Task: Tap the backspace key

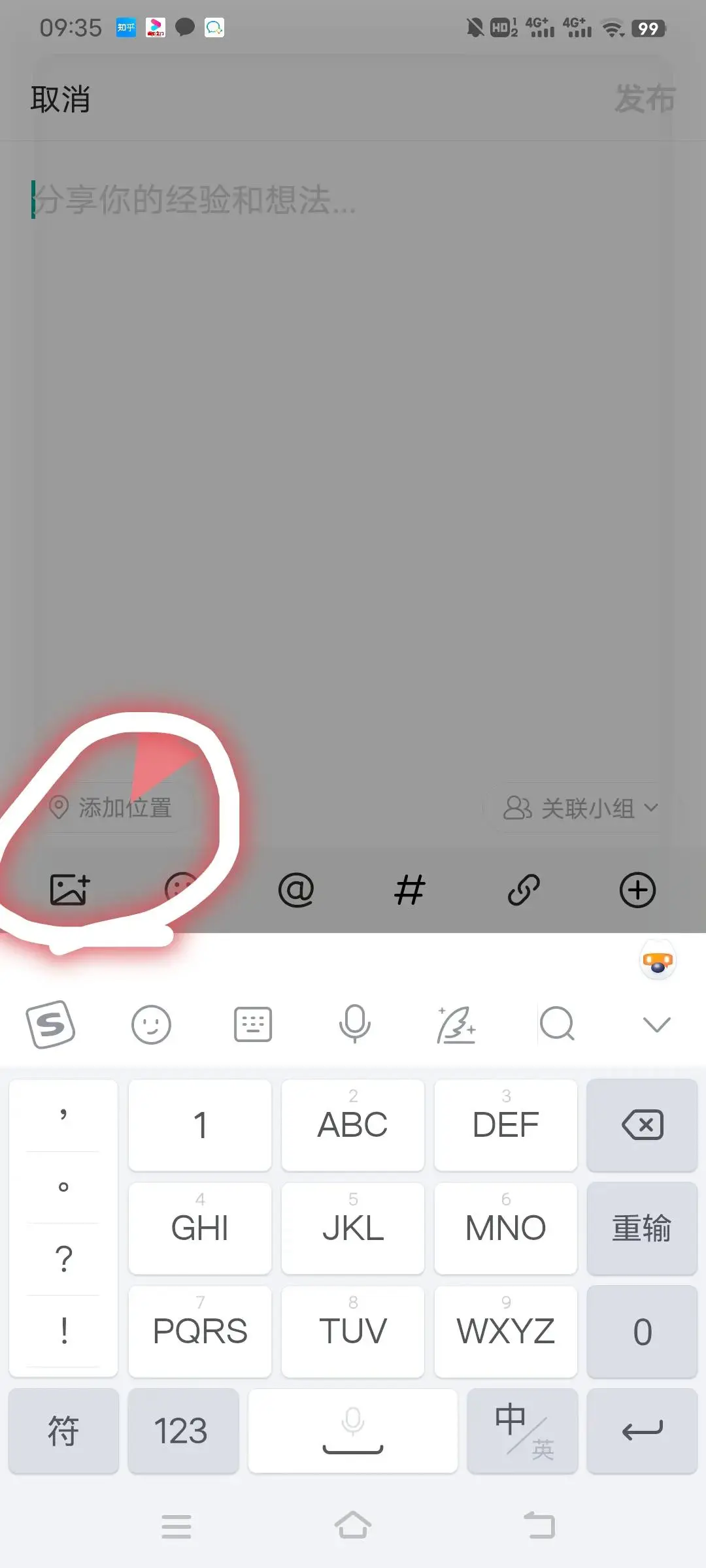Action: pyautogui.click(x=642, y=1125)
